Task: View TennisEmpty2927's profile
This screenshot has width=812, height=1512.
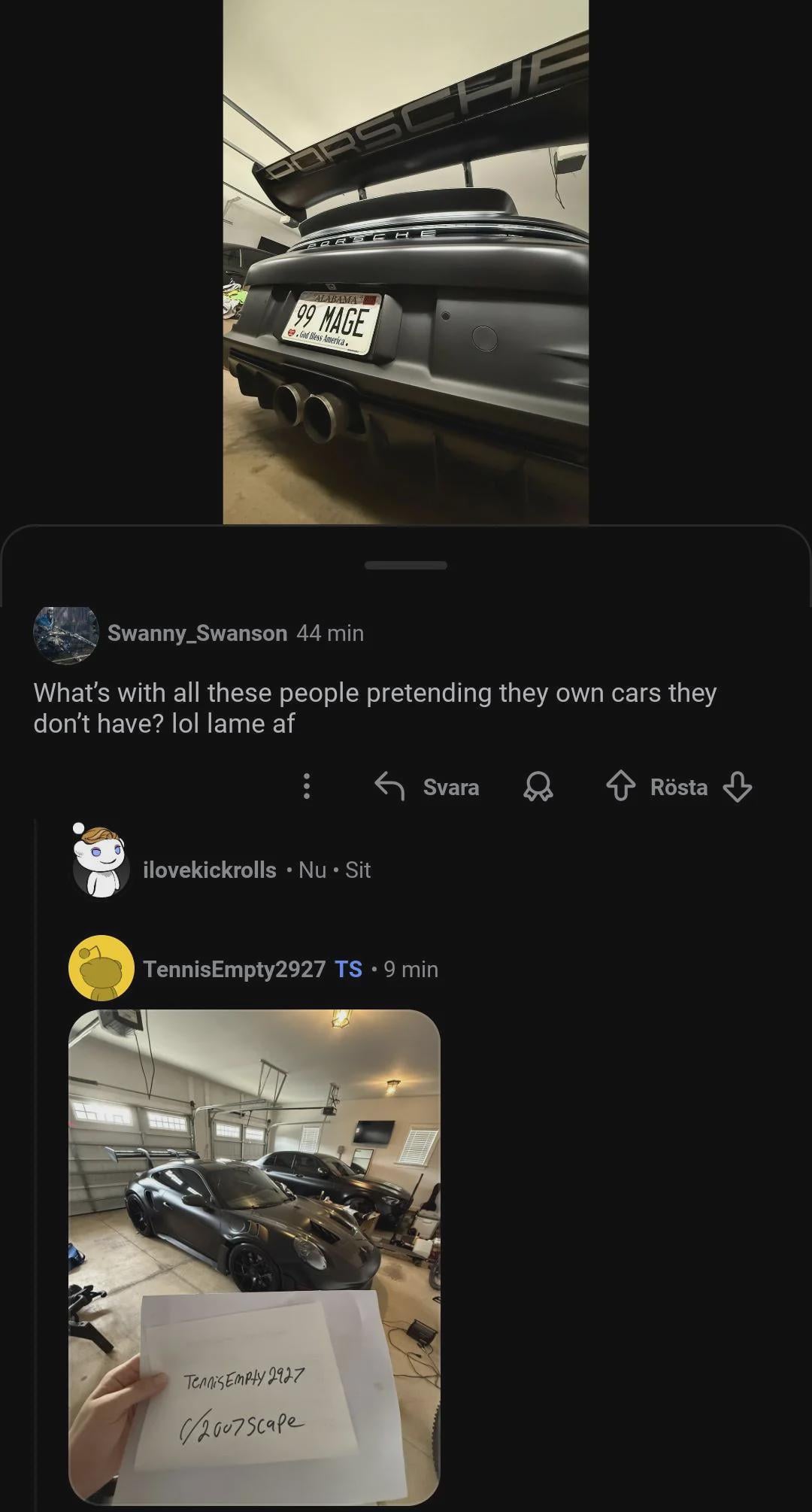Action: pos(233,969)
